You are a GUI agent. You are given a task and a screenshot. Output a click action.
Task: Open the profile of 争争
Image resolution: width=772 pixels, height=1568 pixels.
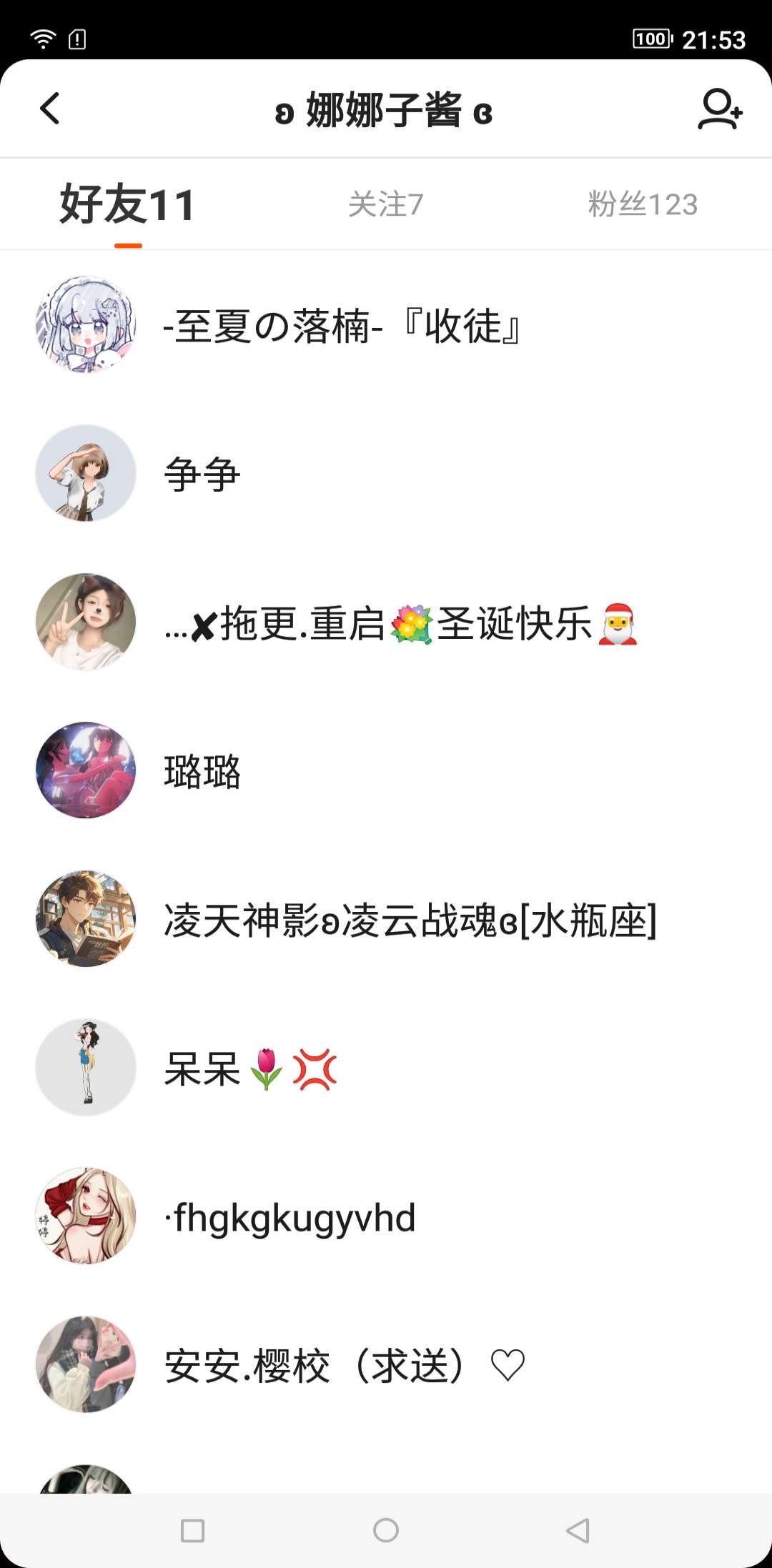point(202,475)
